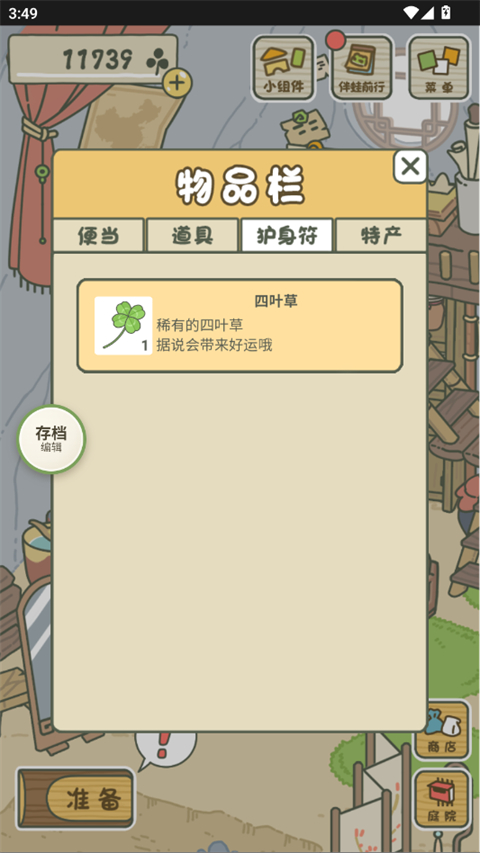Tap the 准备 button
The image size is (480, 853).
(76, 799)
